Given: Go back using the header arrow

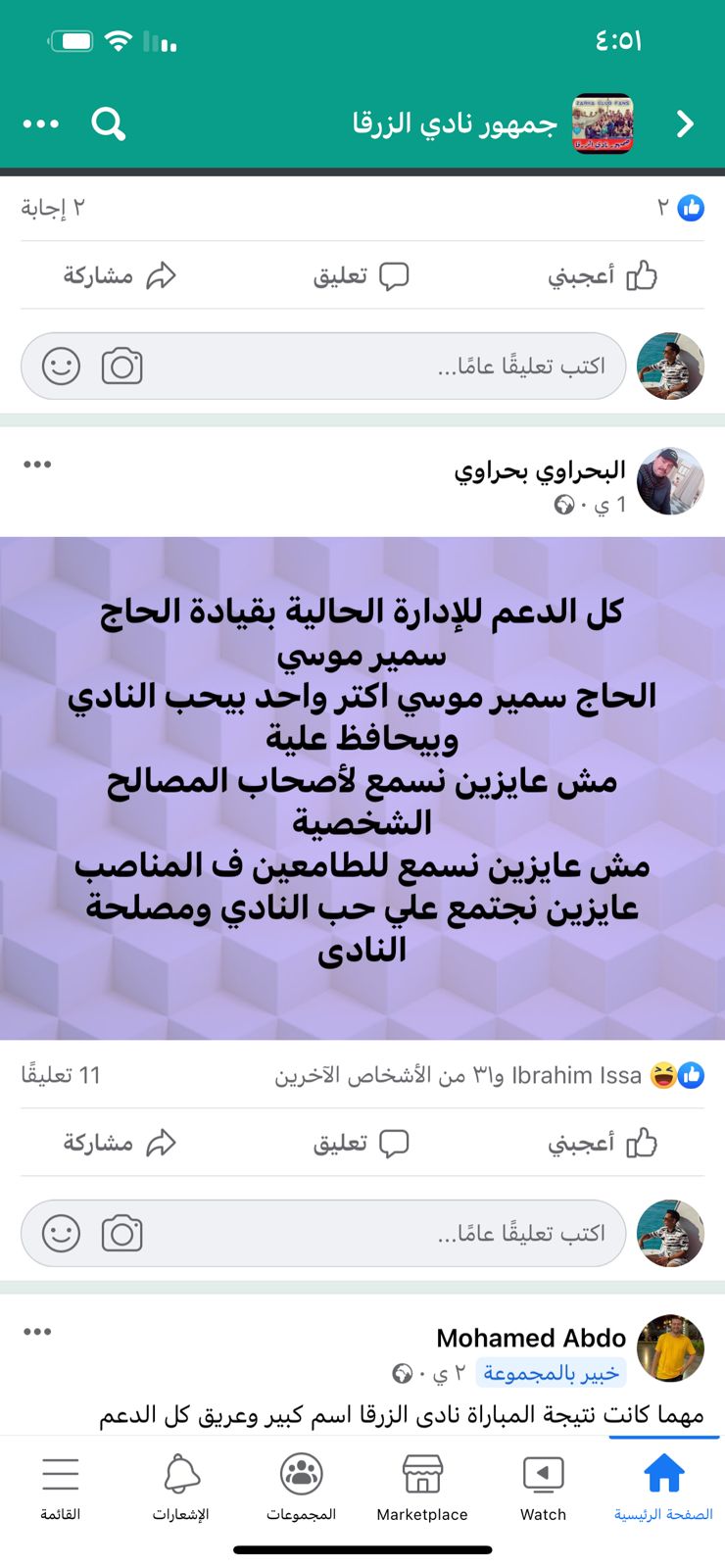Looking at the screenshot, I should click(685, 123).
